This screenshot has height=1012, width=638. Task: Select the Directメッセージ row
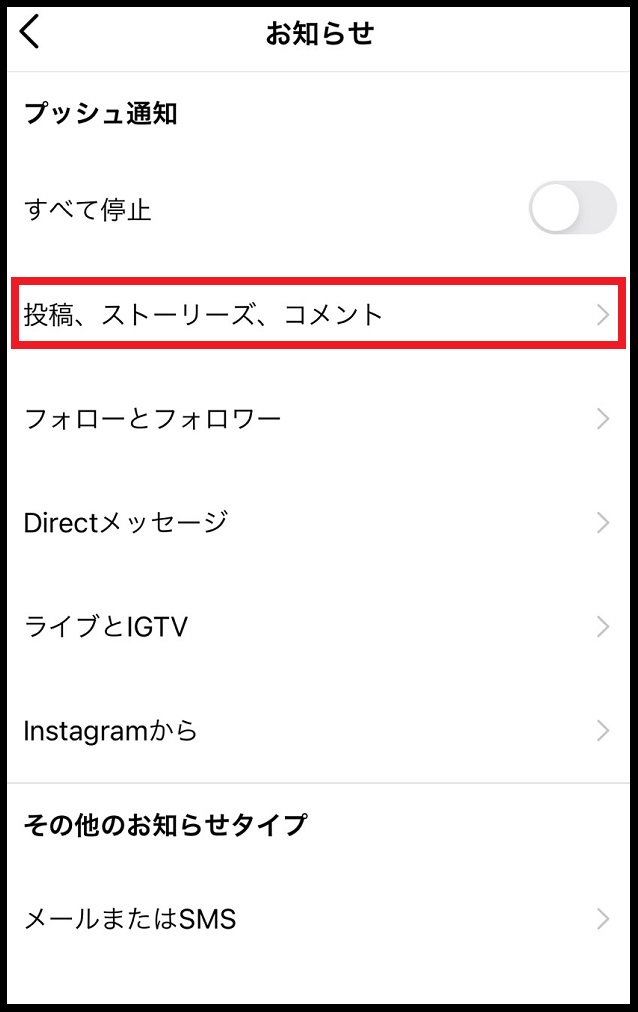(x=318, y=522)
